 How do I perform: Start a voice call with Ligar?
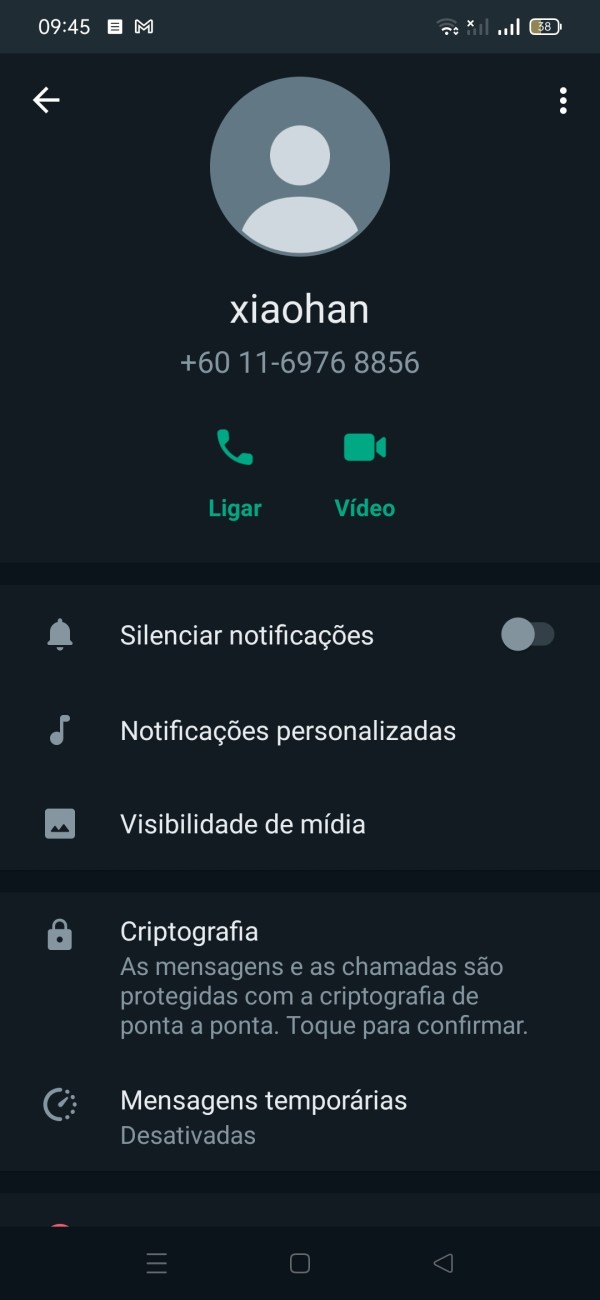(235, 473)
